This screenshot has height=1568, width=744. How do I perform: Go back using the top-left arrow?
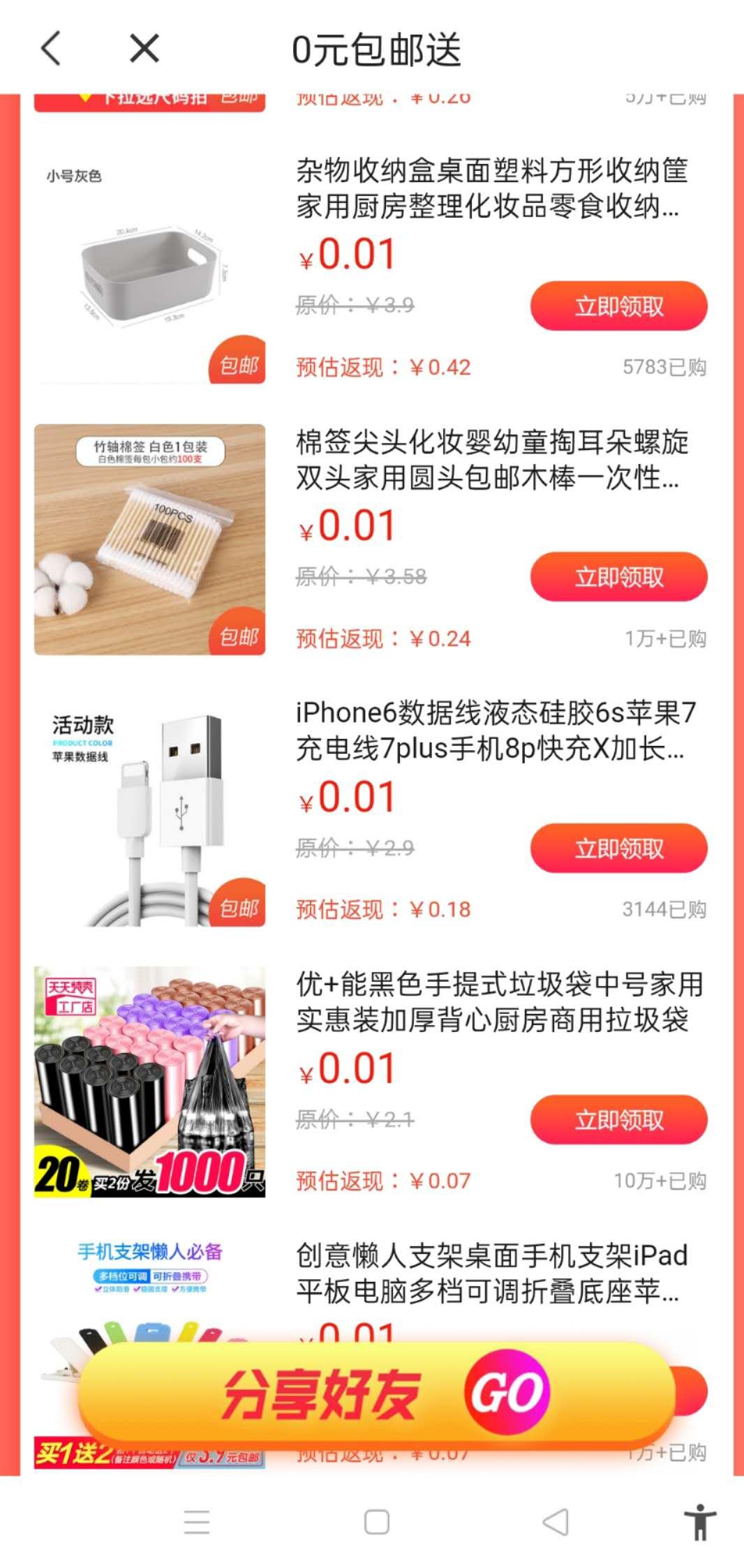pyautogui.click(x=52, y=49)
